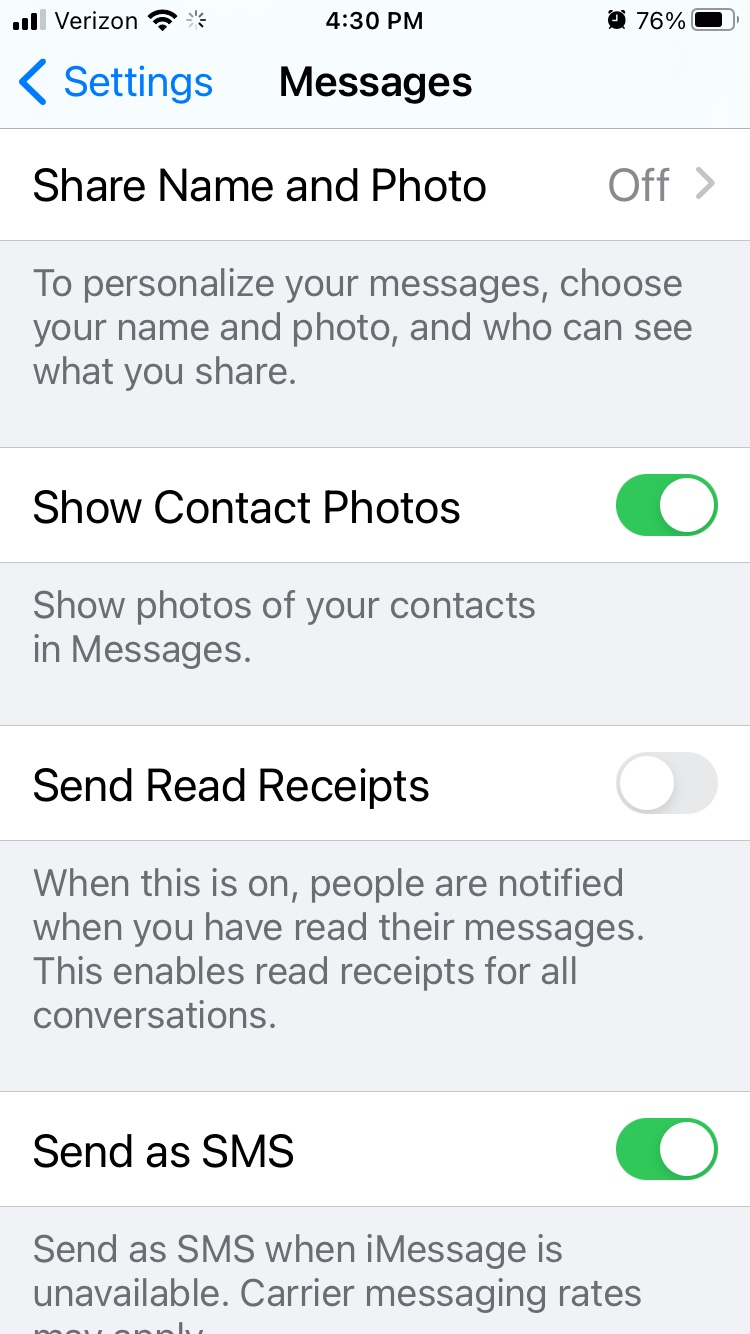Enable Send Read Receipts

click(x=666, y=784)
